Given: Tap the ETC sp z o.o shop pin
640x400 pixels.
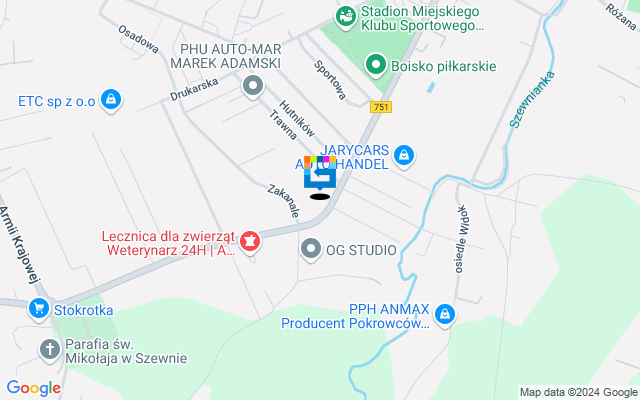Looking at the screenshot, I should point(112,100).
